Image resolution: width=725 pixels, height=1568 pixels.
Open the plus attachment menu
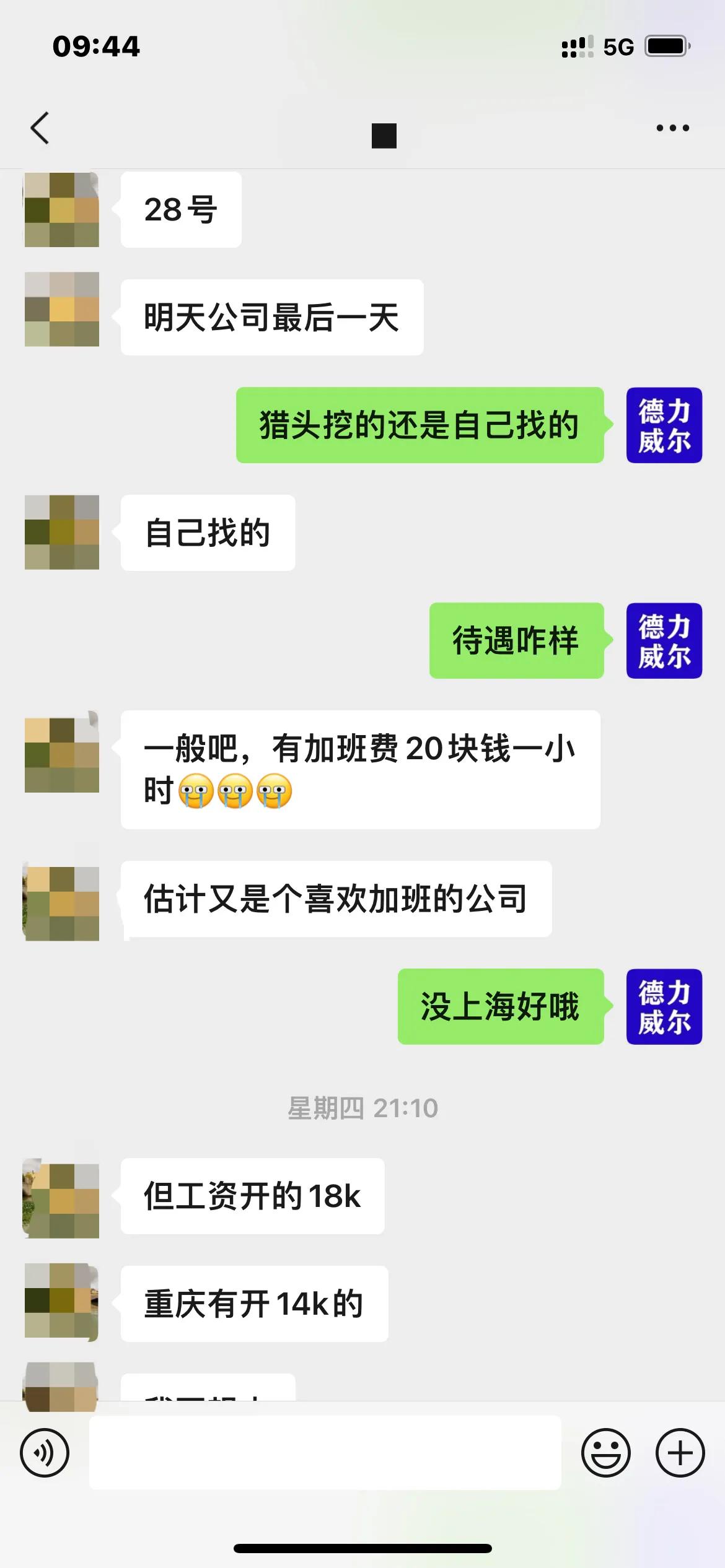point(680,1452)
